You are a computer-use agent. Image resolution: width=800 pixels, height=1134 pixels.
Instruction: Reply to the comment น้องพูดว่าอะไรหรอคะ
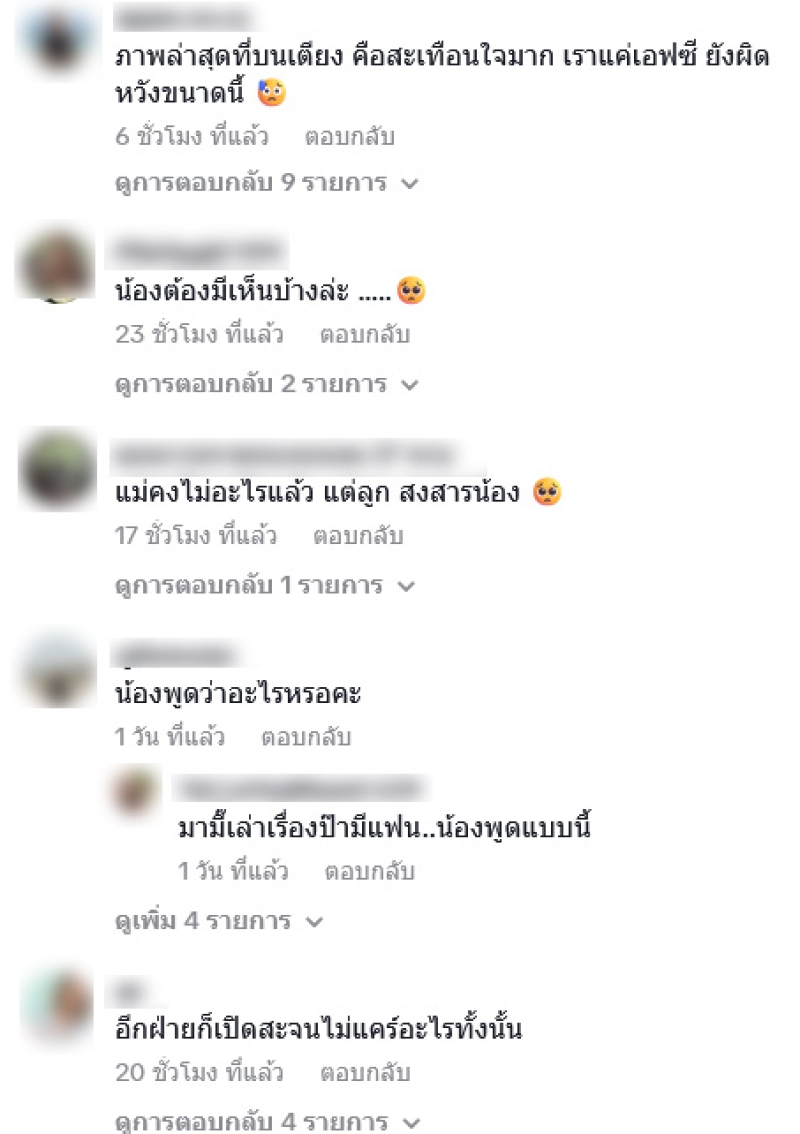pos(306,738)
